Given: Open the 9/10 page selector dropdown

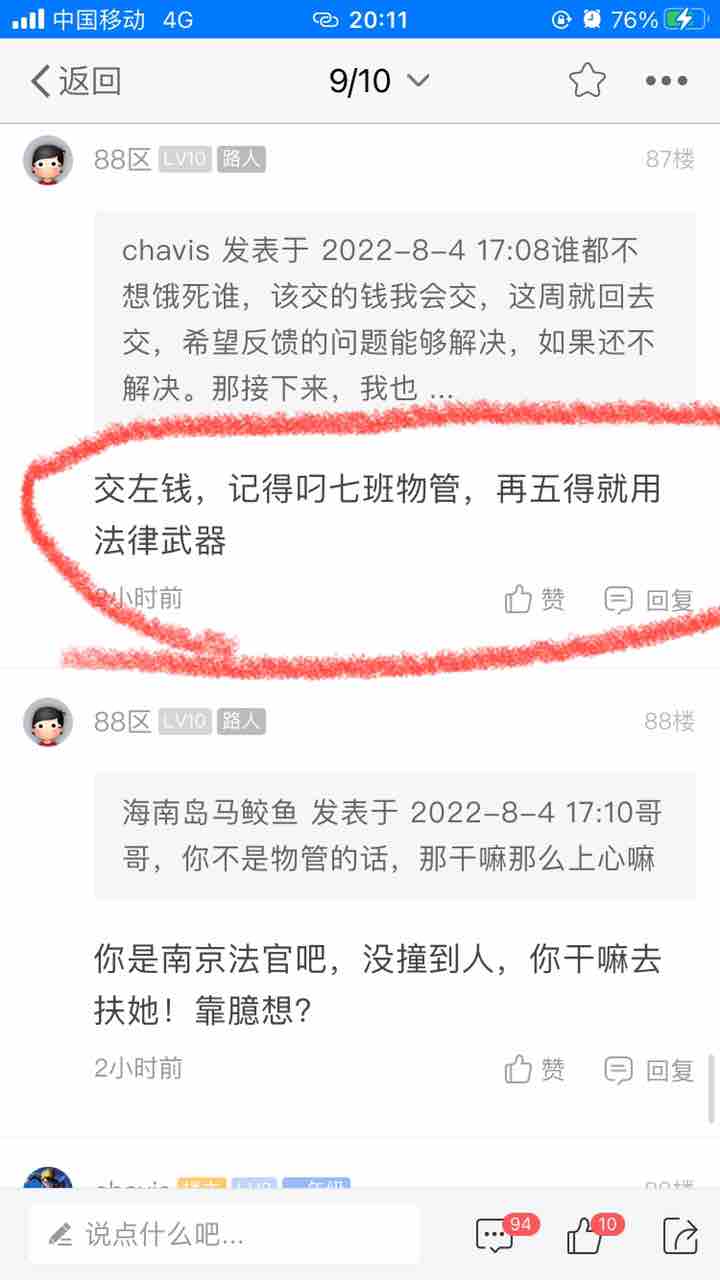Looking at the screenshot, I should [379, 81].
